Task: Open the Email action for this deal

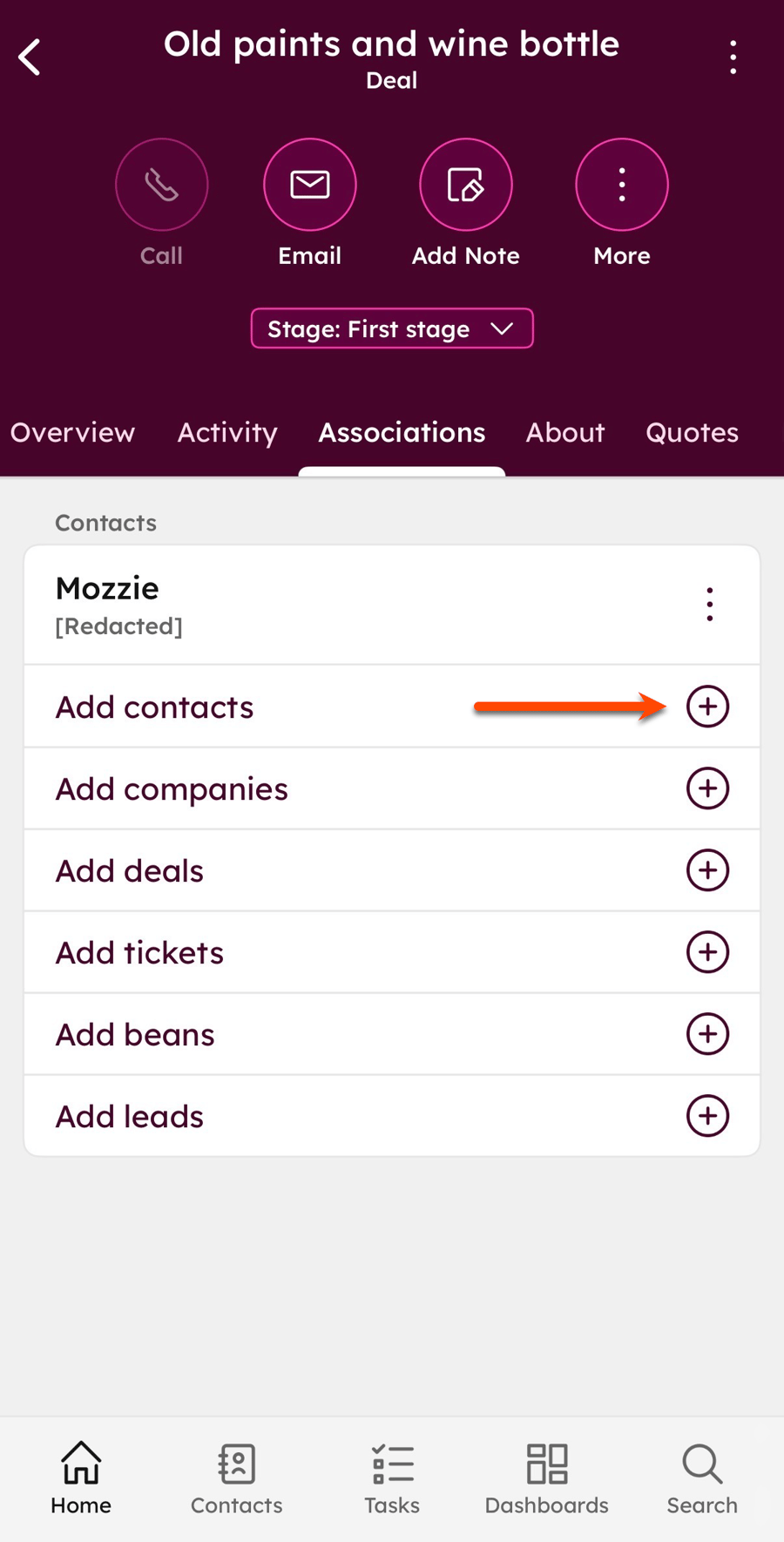Action: [x=310, y=184]
